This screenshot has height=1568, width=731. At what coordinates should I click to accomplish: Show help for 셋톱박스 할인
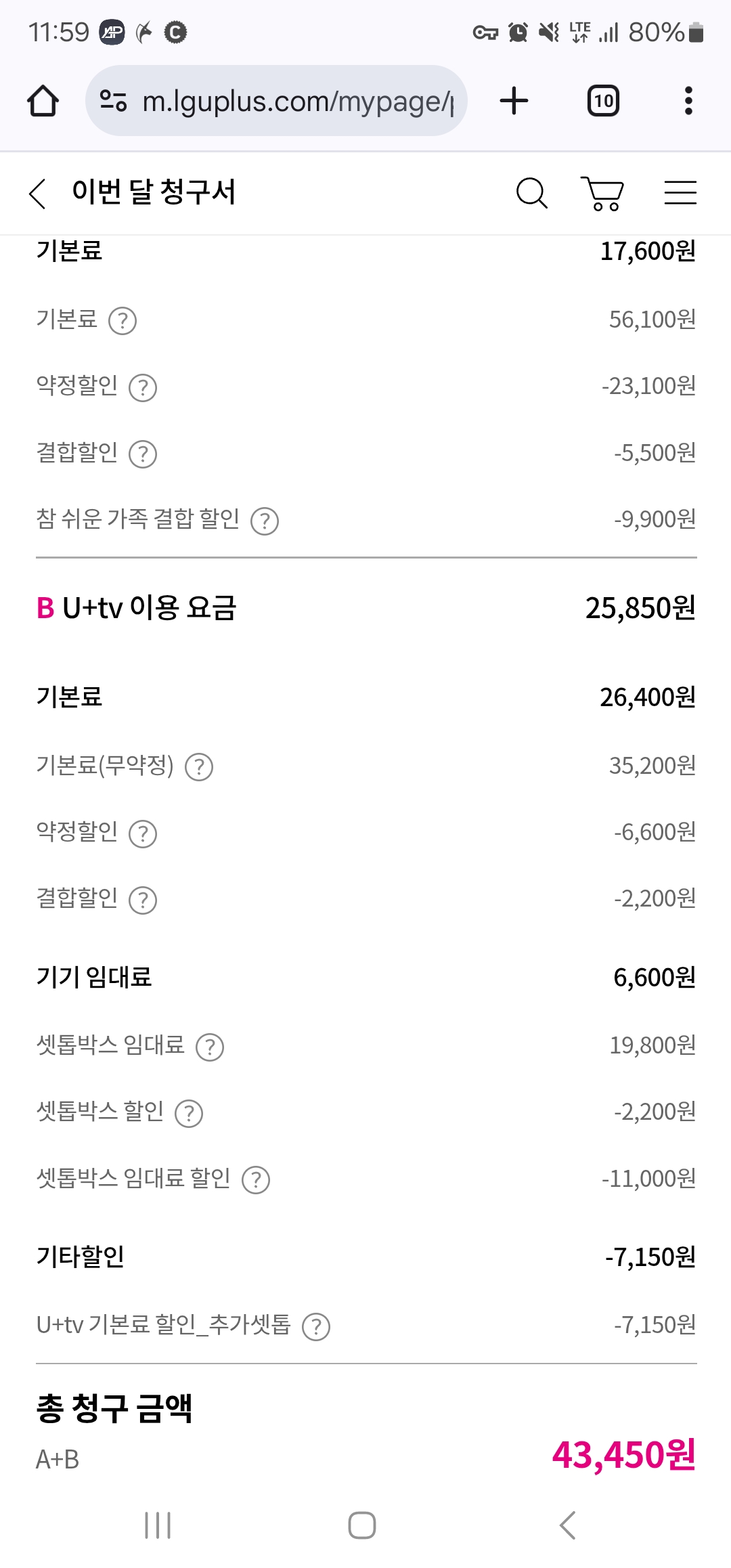[189, 1114]
